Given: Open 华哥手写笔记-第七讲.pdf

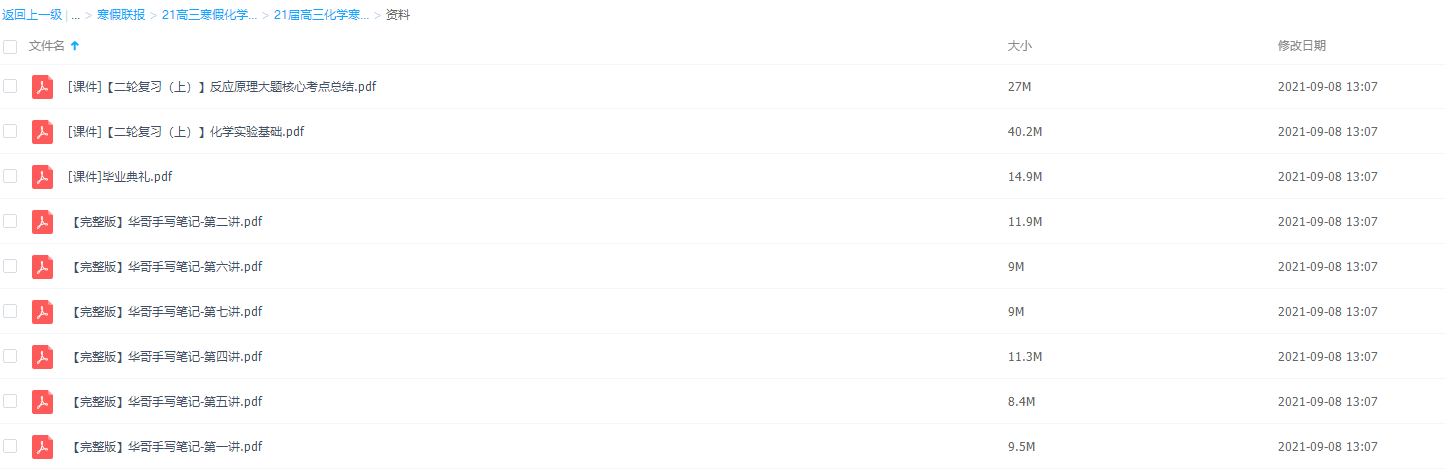Looking at the screenshot, I should (166, 312).
